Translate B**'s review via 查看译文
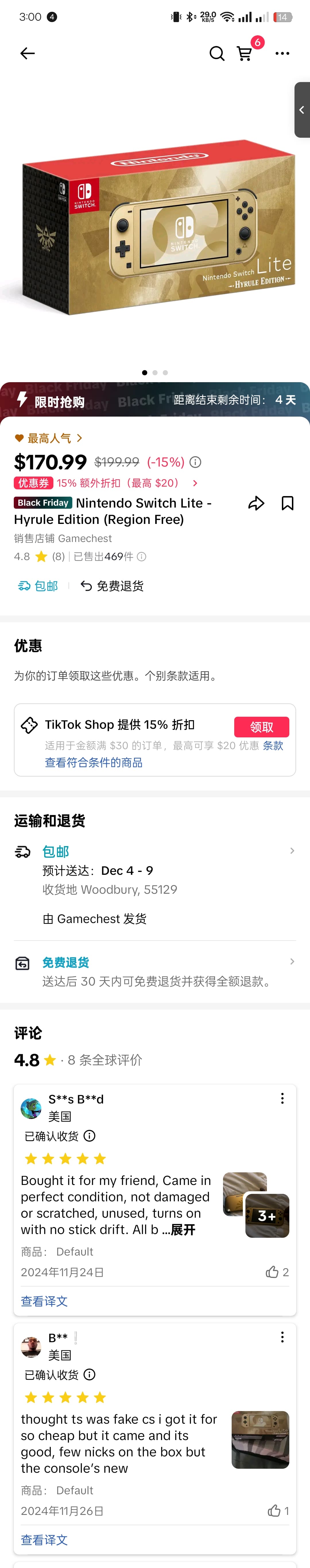 tap(44, 1539)
